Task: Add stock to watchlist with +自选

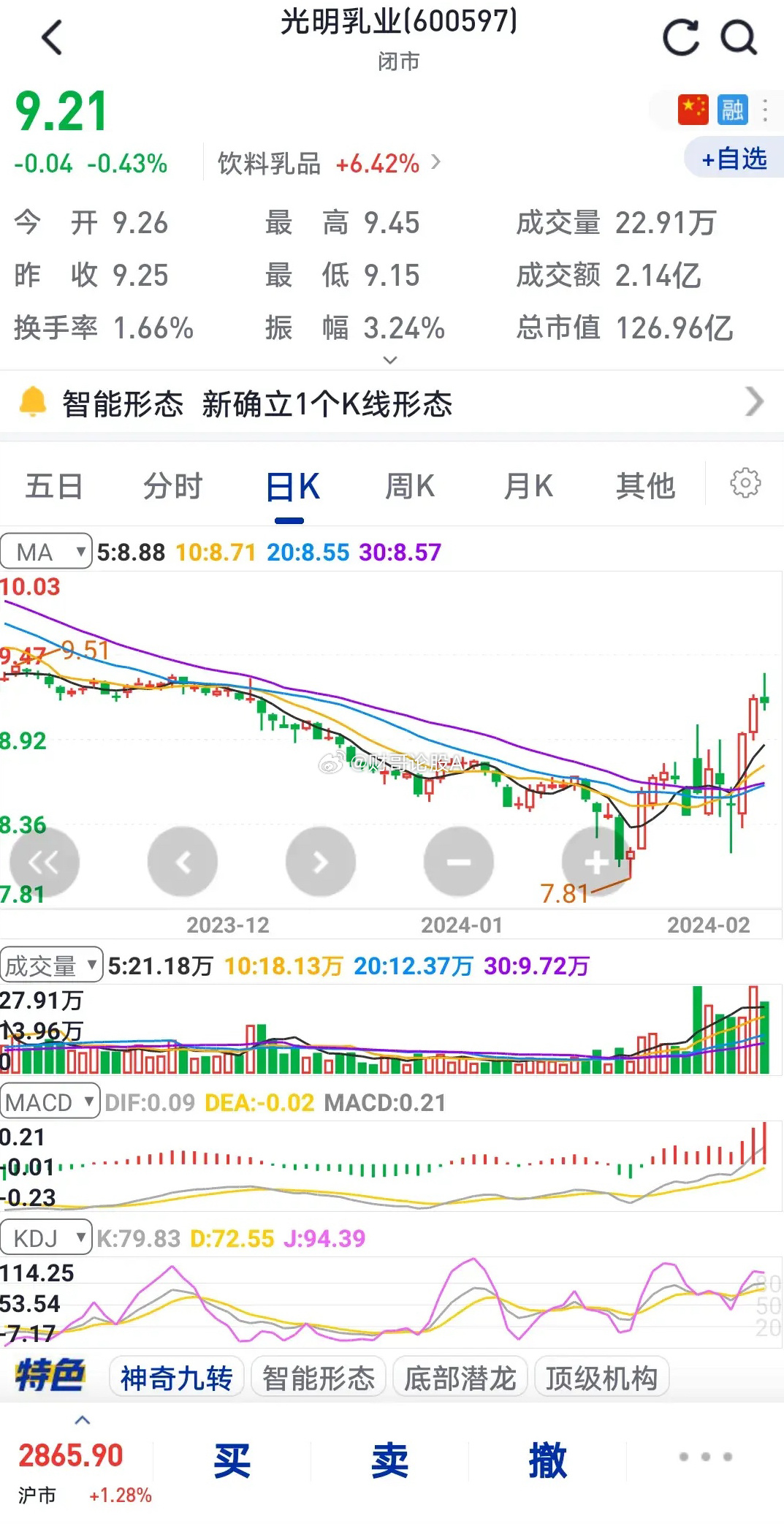Action: tap(734, 159)
